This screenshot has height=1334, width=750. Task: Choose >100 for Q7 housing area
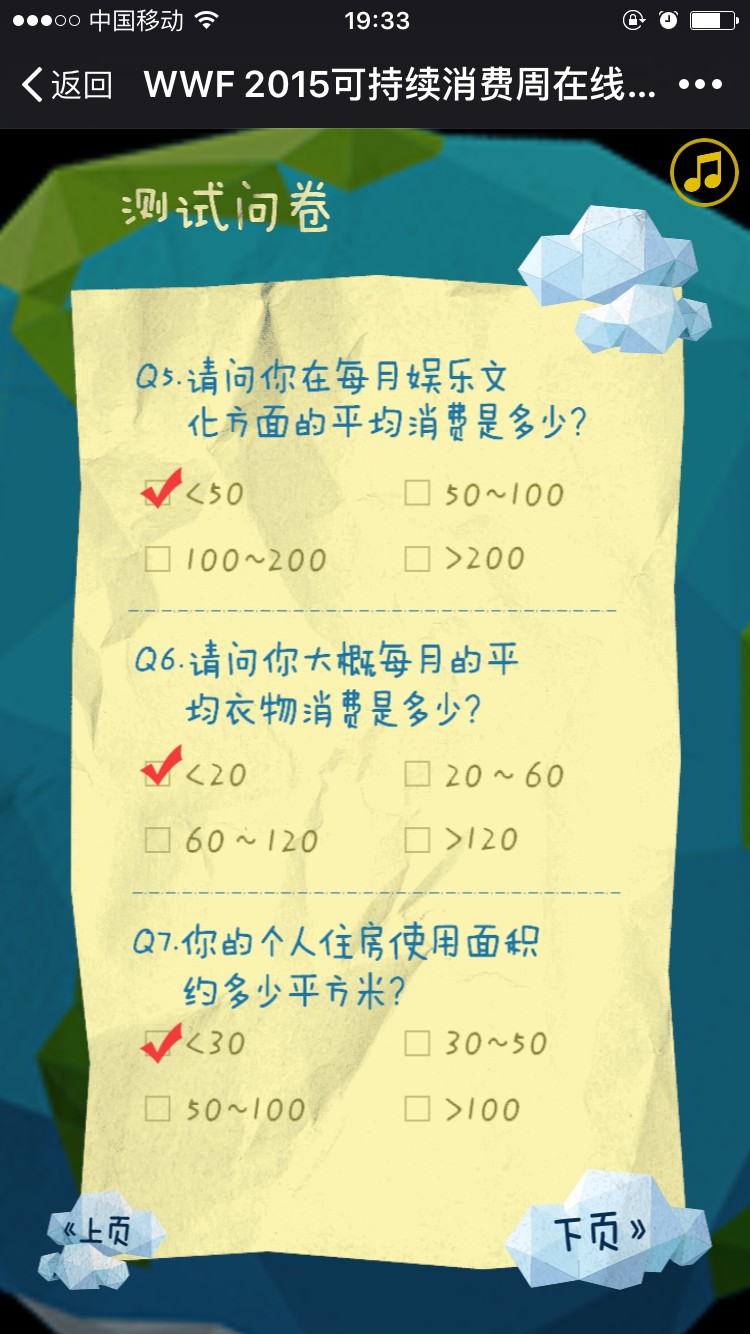pos(418,1109)
